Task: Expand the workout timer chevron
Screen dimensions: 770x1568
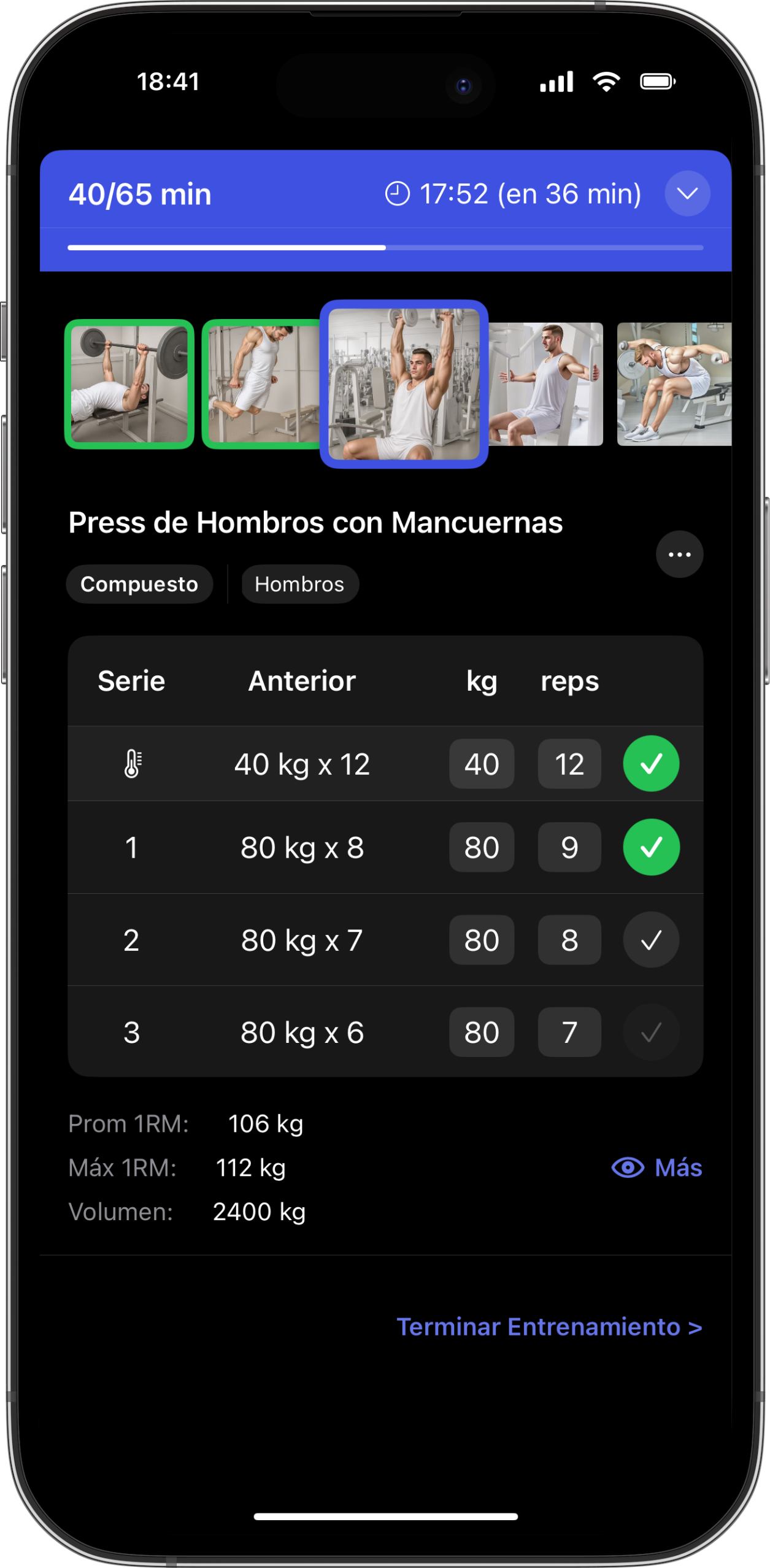Action: (687, 194)
